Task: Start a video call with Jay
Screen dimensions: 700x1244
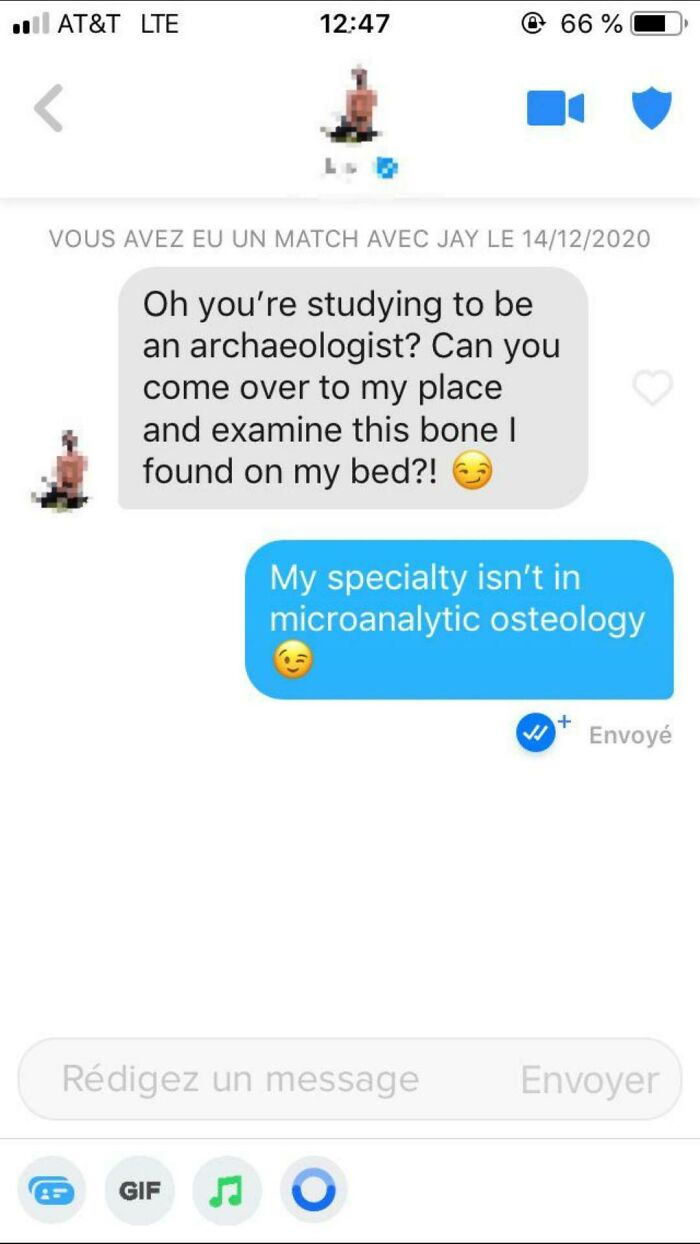Action: [555, 108]
